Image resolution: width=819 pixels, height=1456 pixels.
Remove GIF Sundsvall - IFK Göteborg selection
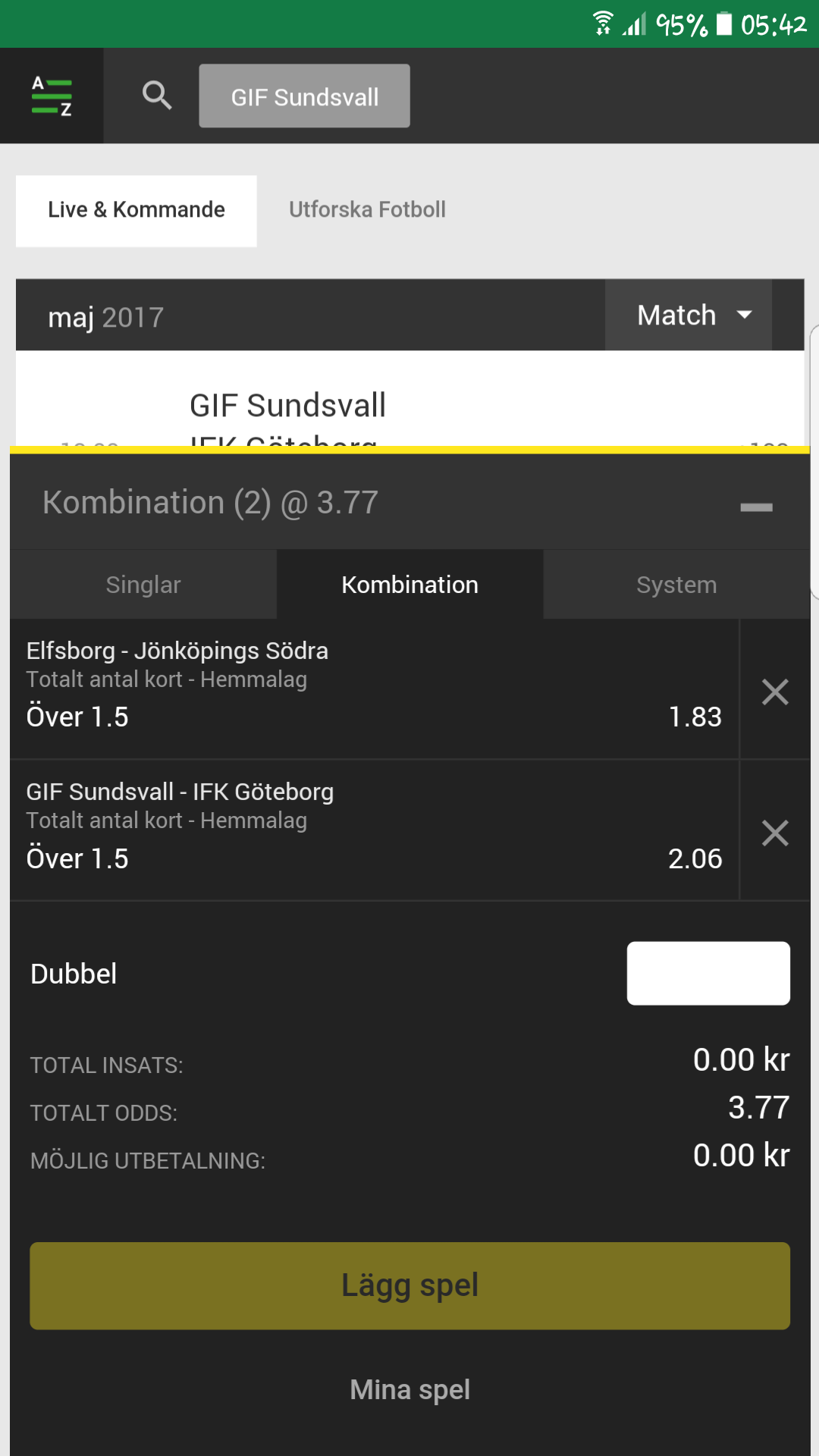tap(775, 833)
